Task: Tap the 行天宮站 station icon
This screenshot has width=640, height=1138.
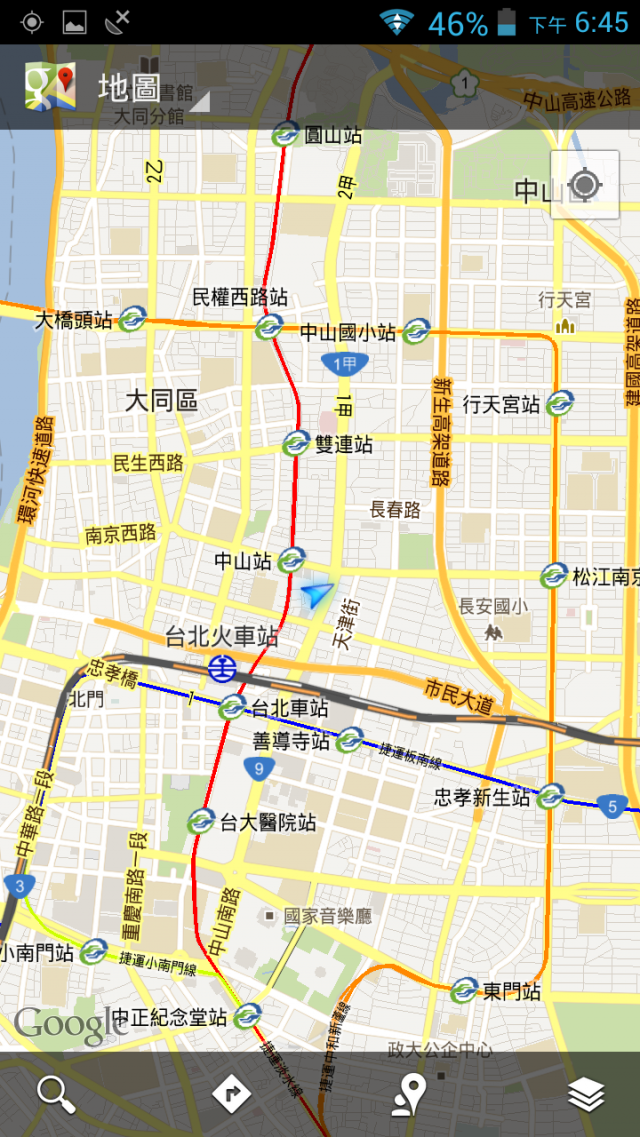Action: [560, 404]
